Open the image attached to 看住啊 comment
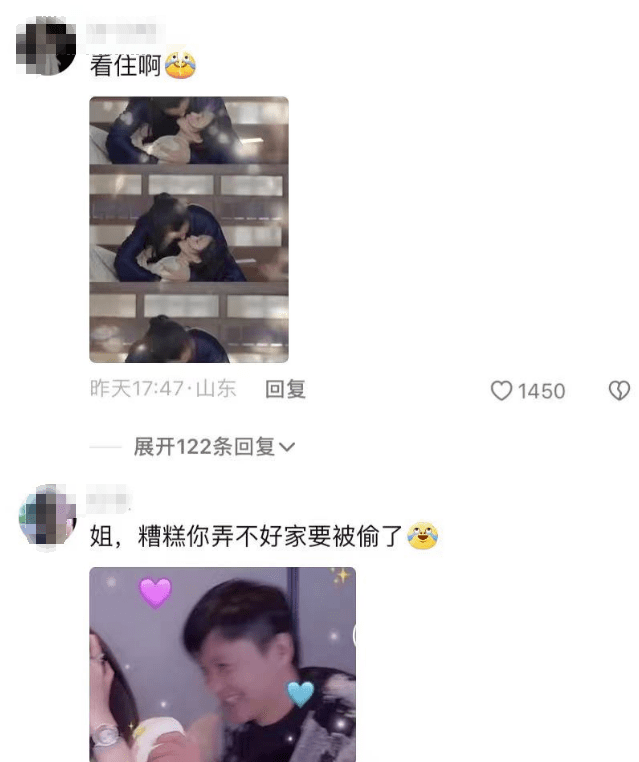The width and height of the screenshot is (639, 762). pyautogui.click(x=189, y=229)
